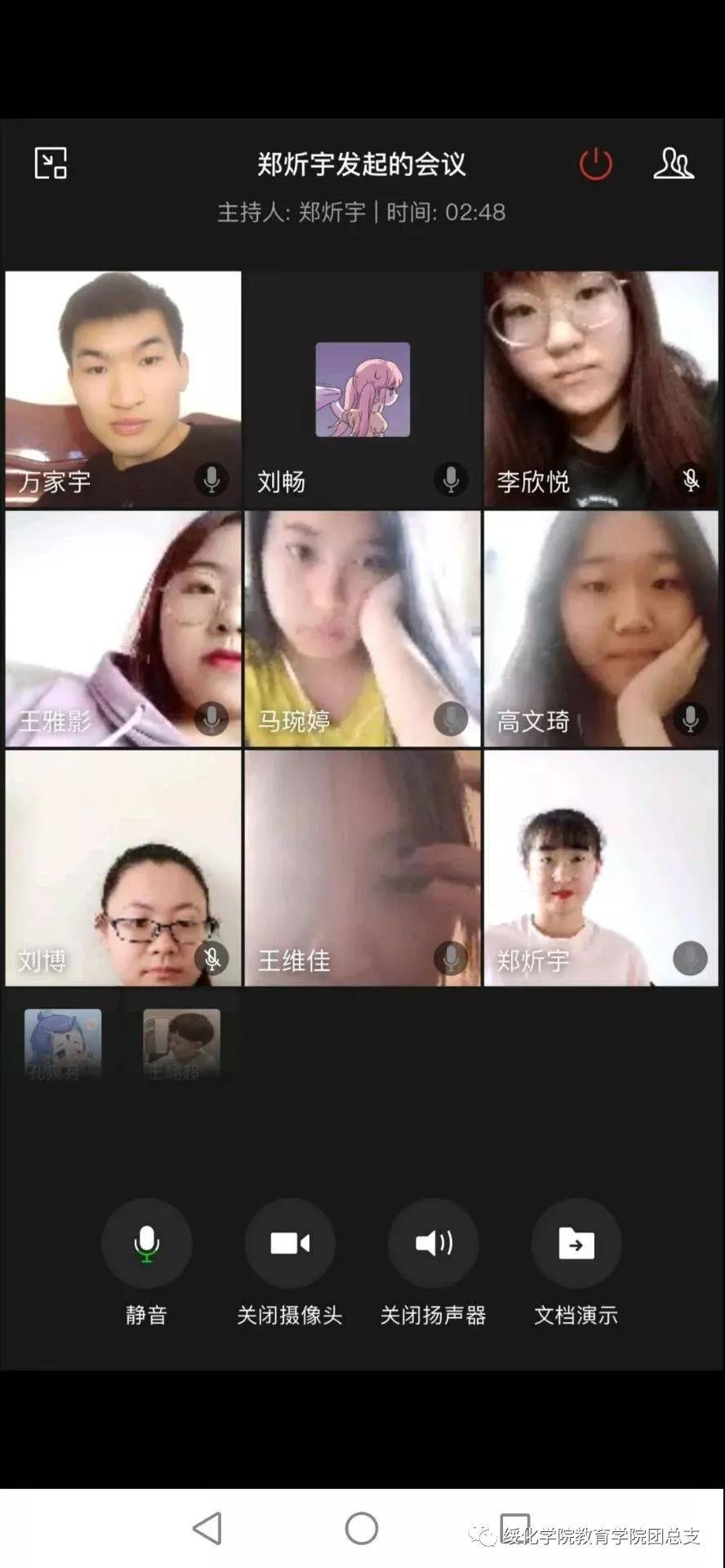The height and width of the screenshot is (1568, 725).
Task: End the meeting with the red power icon
Action: pyautogui.click(x=595, y=164)
